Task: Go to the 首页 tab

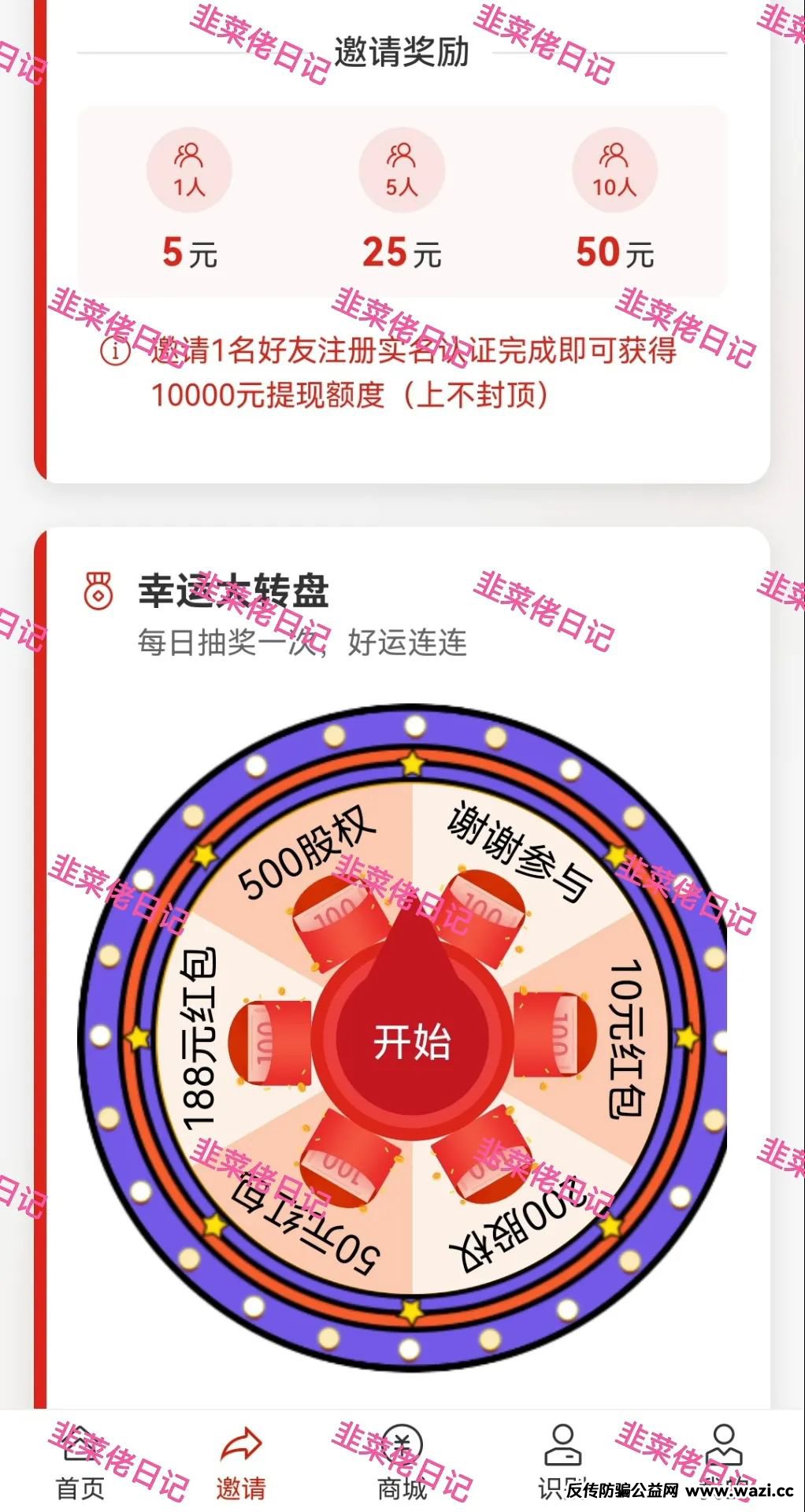Action: (x=80, y=1463)
